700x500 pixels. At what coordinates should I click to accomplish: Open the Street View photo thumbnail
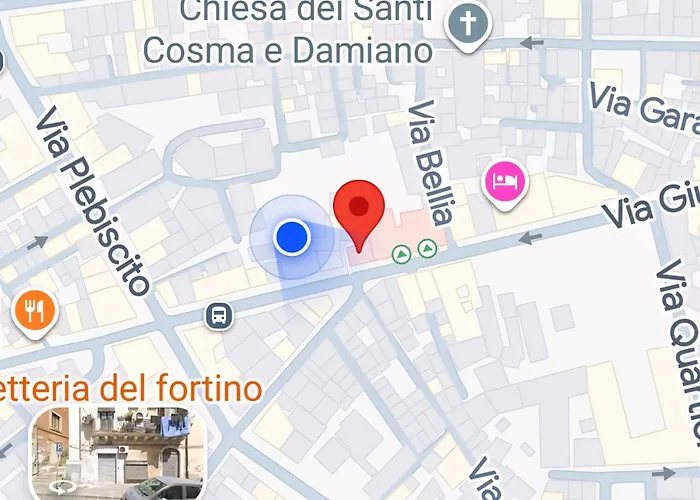(117, 453)
